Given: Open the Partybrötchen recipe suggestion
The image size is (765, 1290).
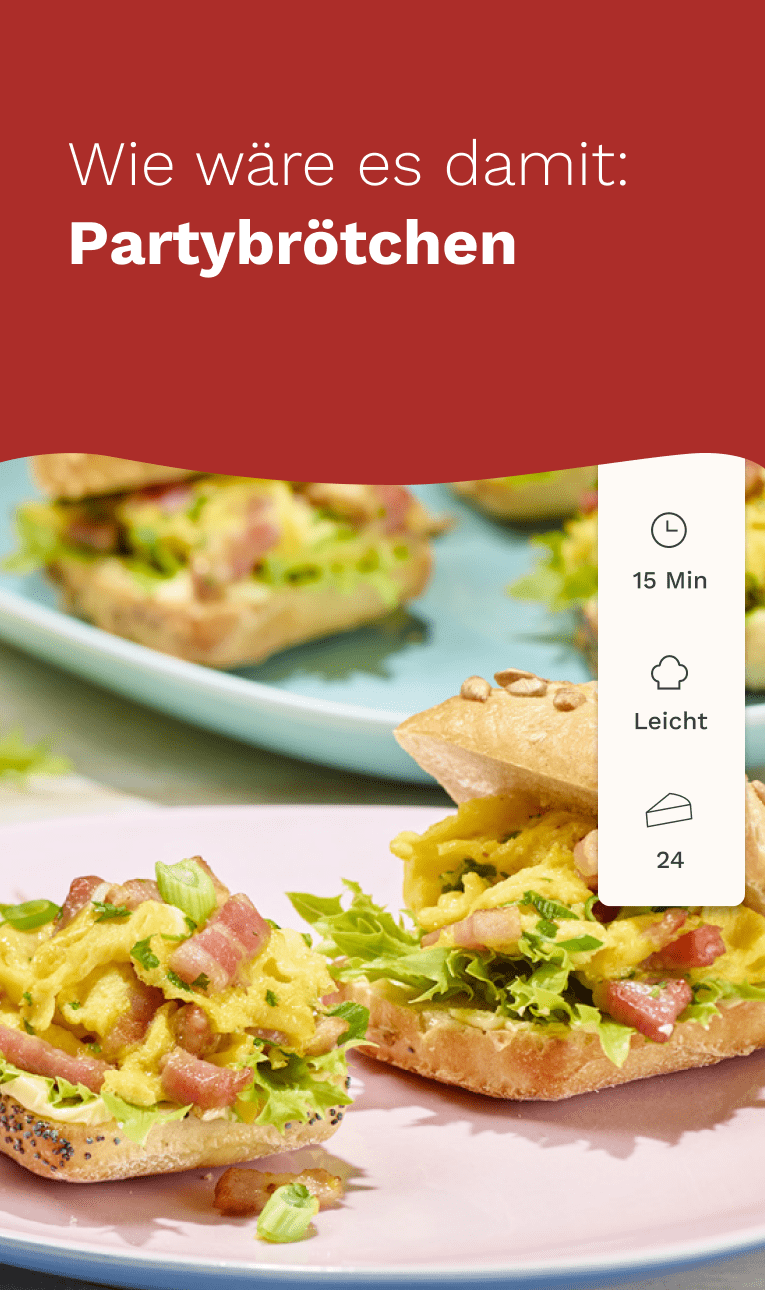Looking at the screenshot, I should pos(292,243).
